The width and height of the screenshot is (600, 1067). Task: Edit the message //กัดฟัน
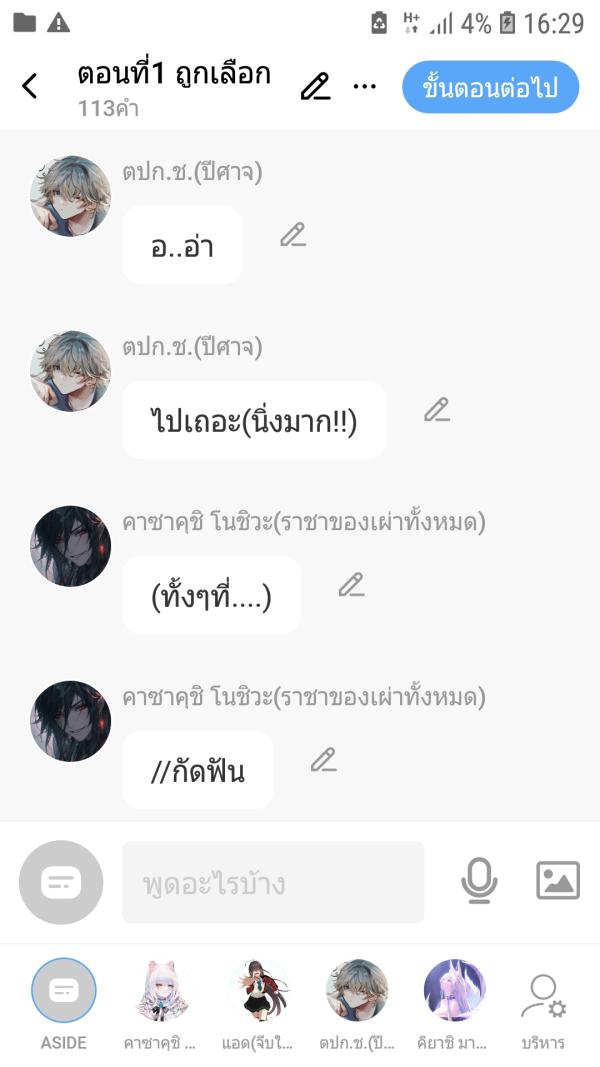click(x=323, y=760)
